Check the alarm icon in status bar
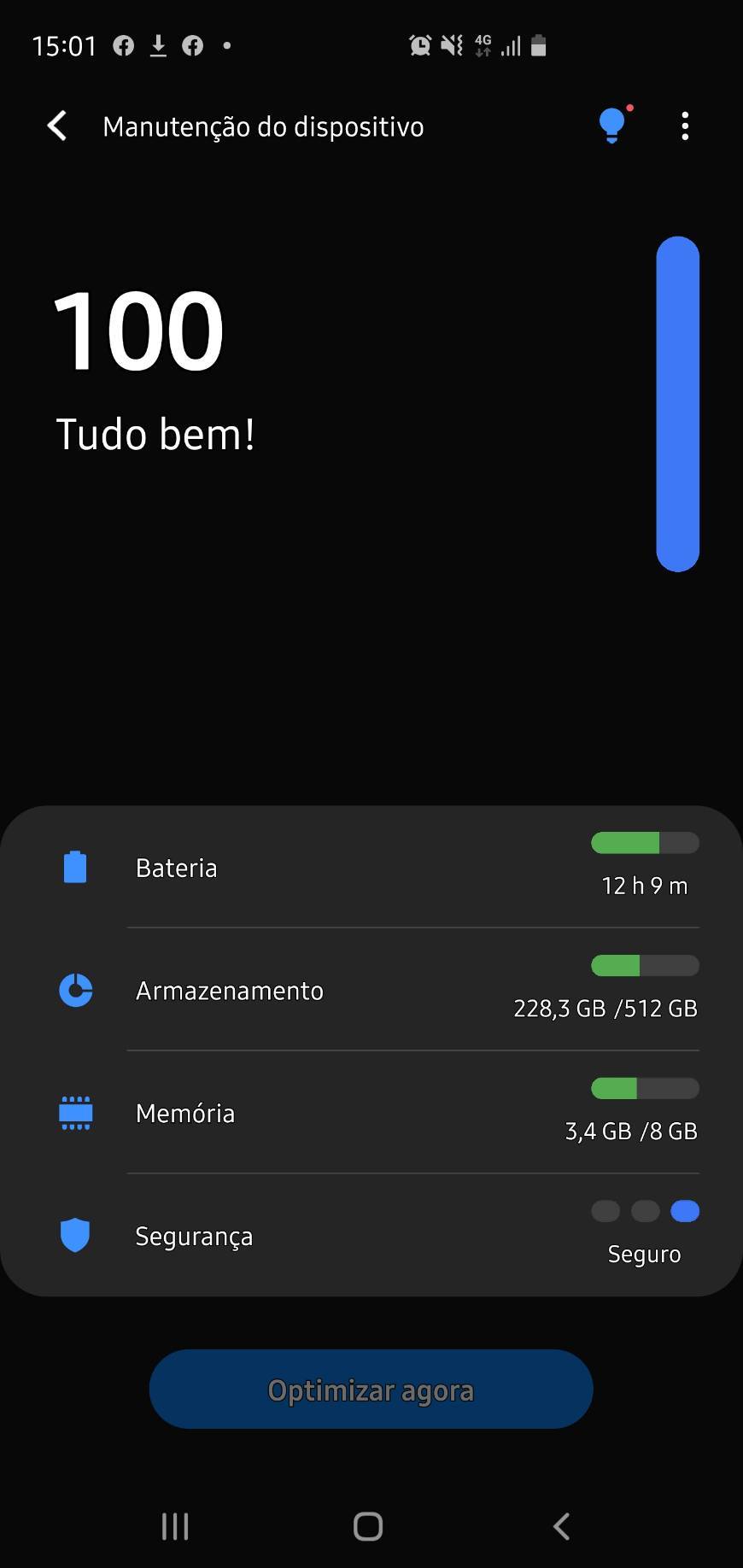 click(x=419, y=45)
